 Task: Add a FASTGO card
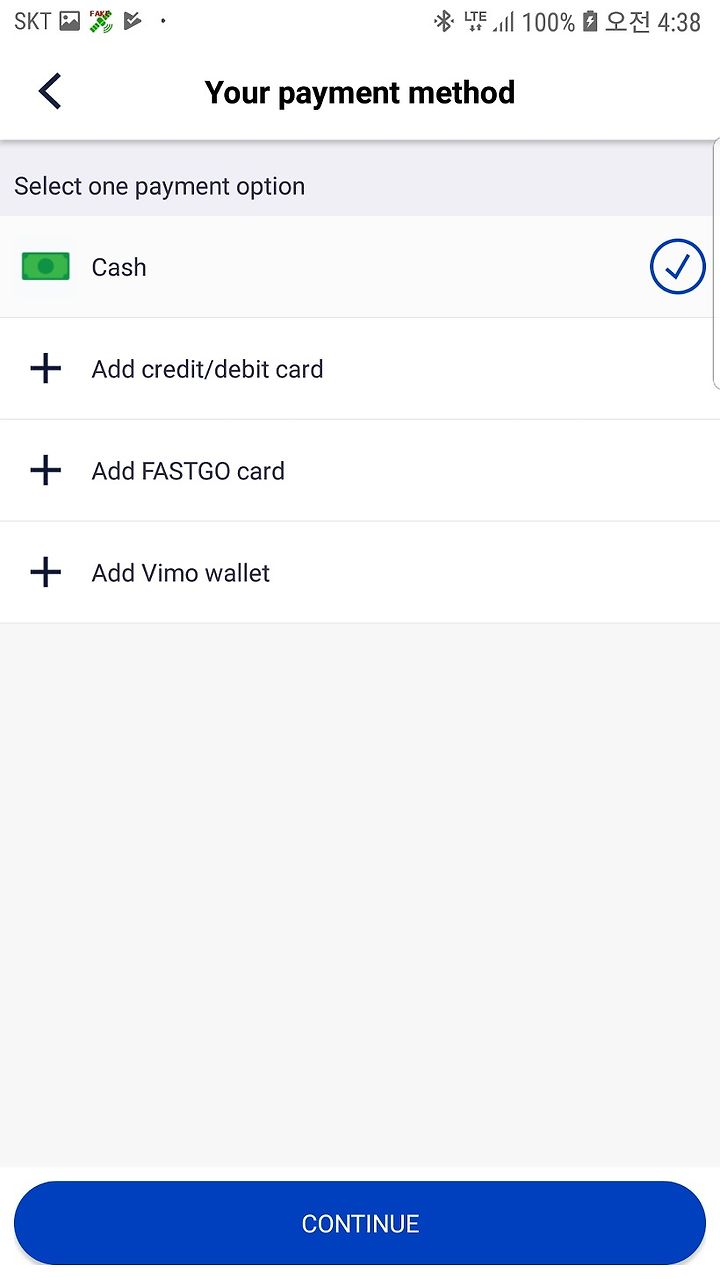click(360, 471)
